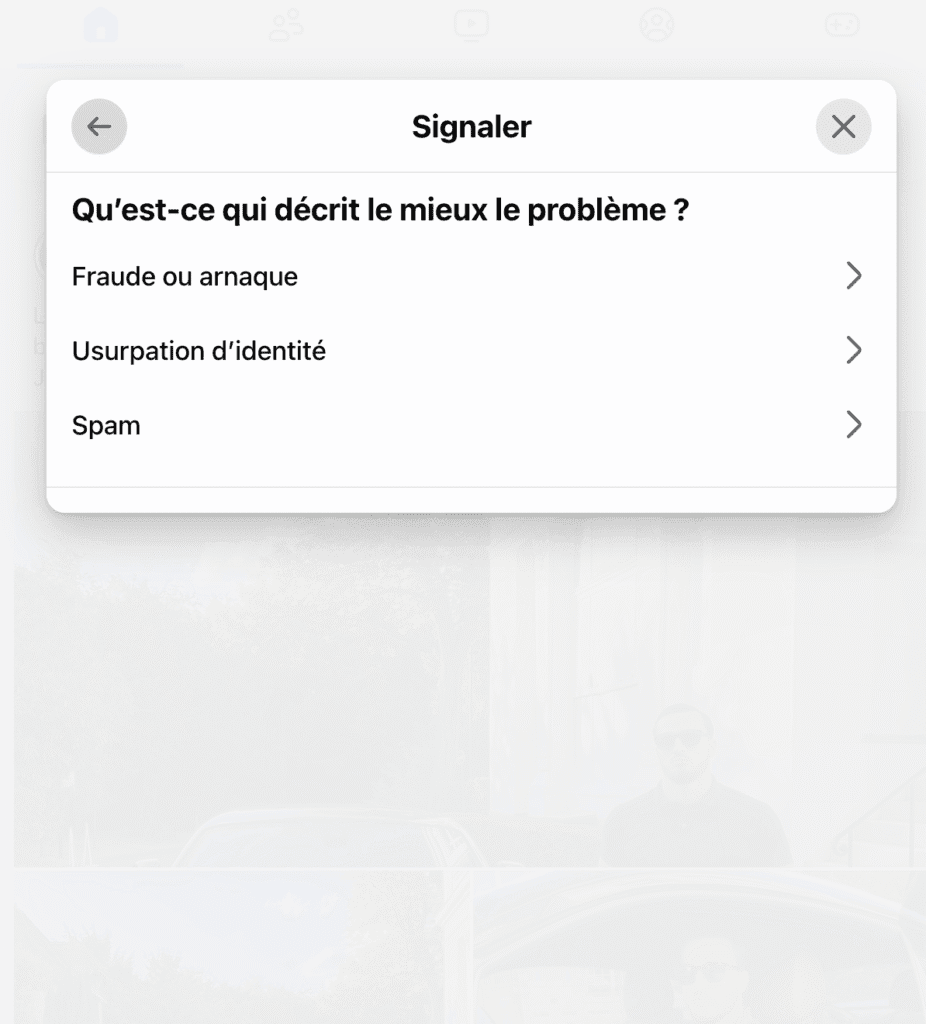The width and height of the screenshot is (926, 1024).
Task: Go back in the Signaler dialog
Action: point(99,127)
